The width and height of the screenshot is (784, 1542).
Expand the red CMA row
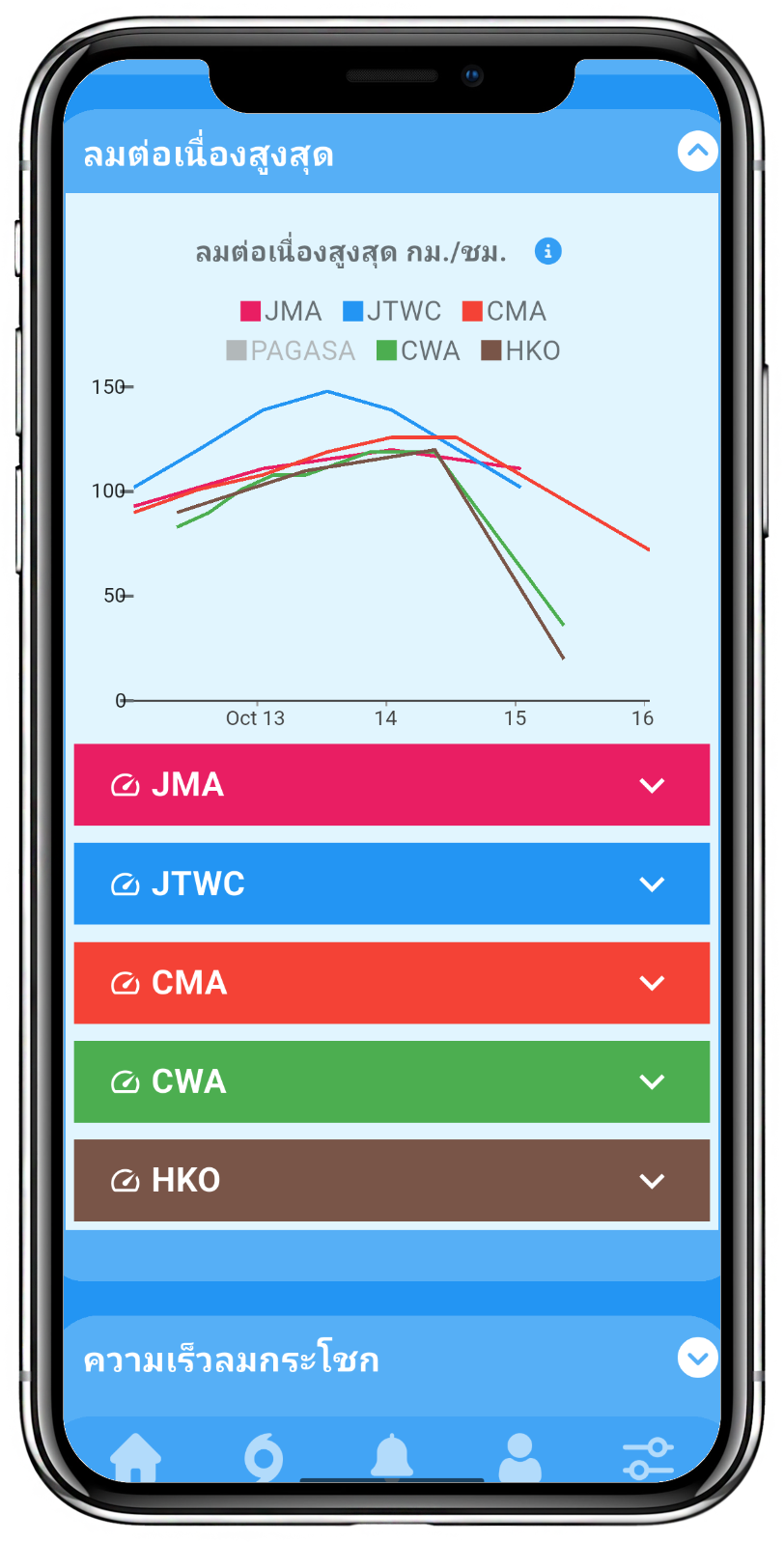coord(391,983)
